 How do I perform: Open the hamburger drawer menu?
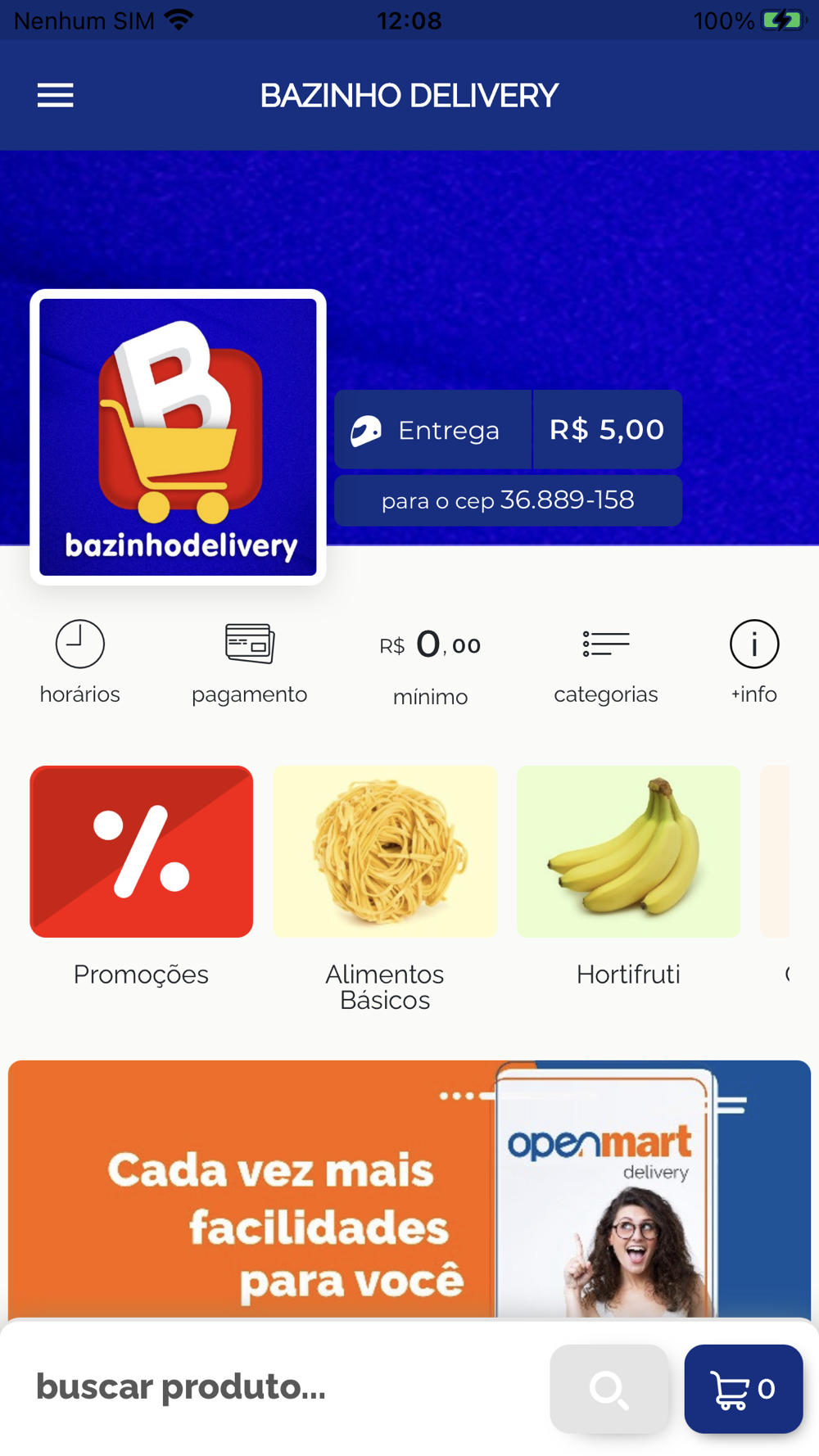[x=56, y=96]
